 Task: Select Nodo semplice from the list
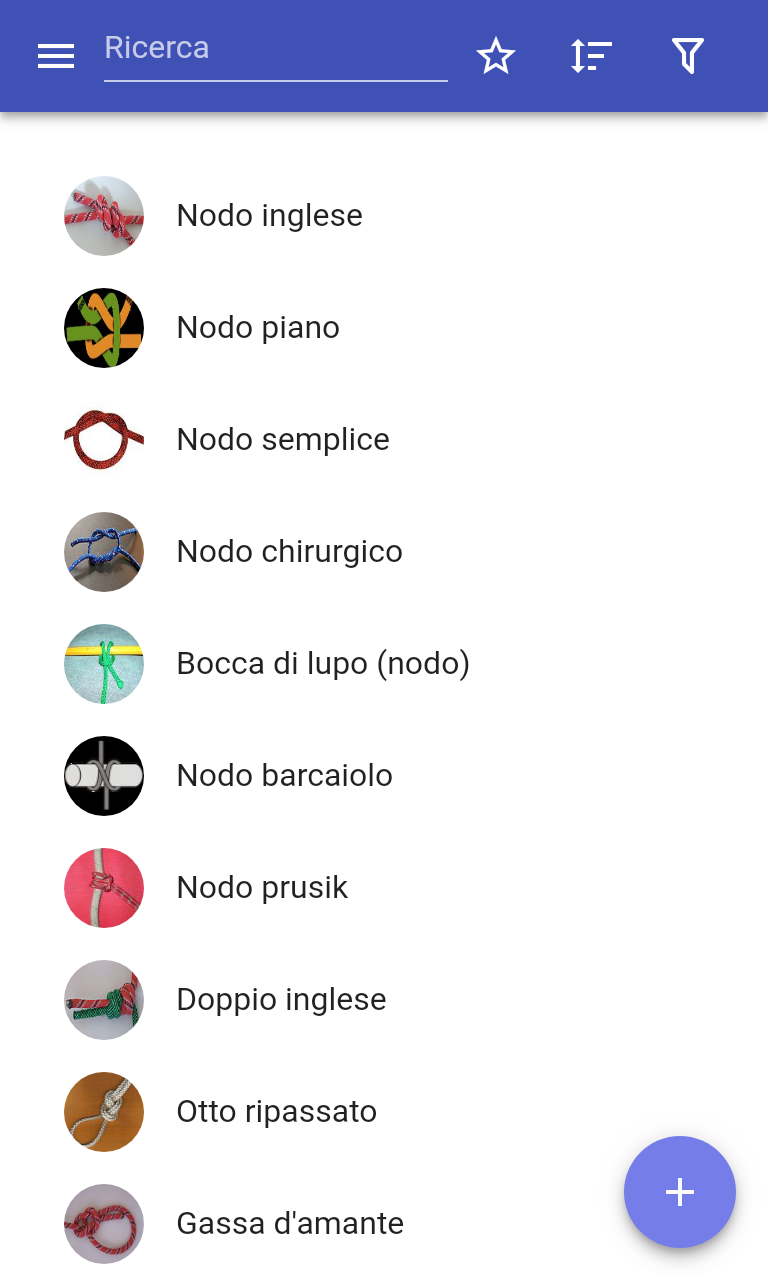[x=384, y=440]
